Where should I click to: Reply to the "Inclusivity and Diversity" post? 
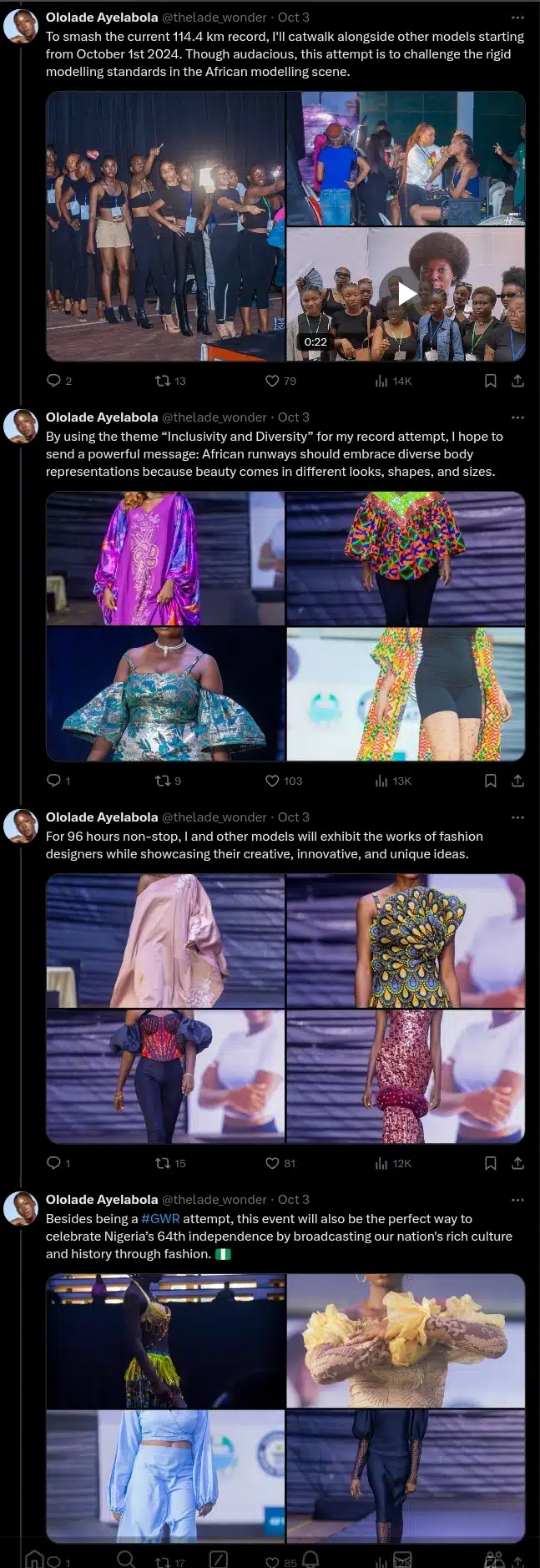point(53,781)
